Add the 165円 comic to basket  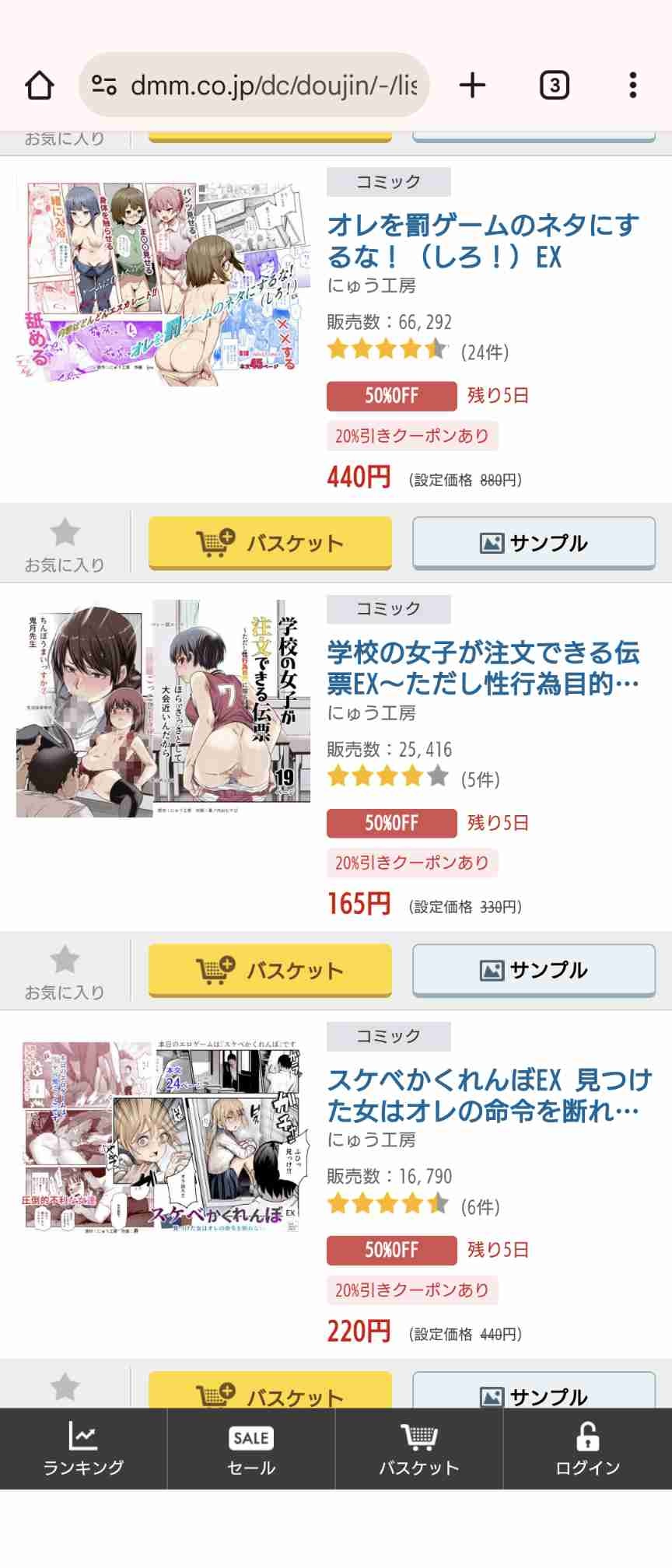point(270,969)
